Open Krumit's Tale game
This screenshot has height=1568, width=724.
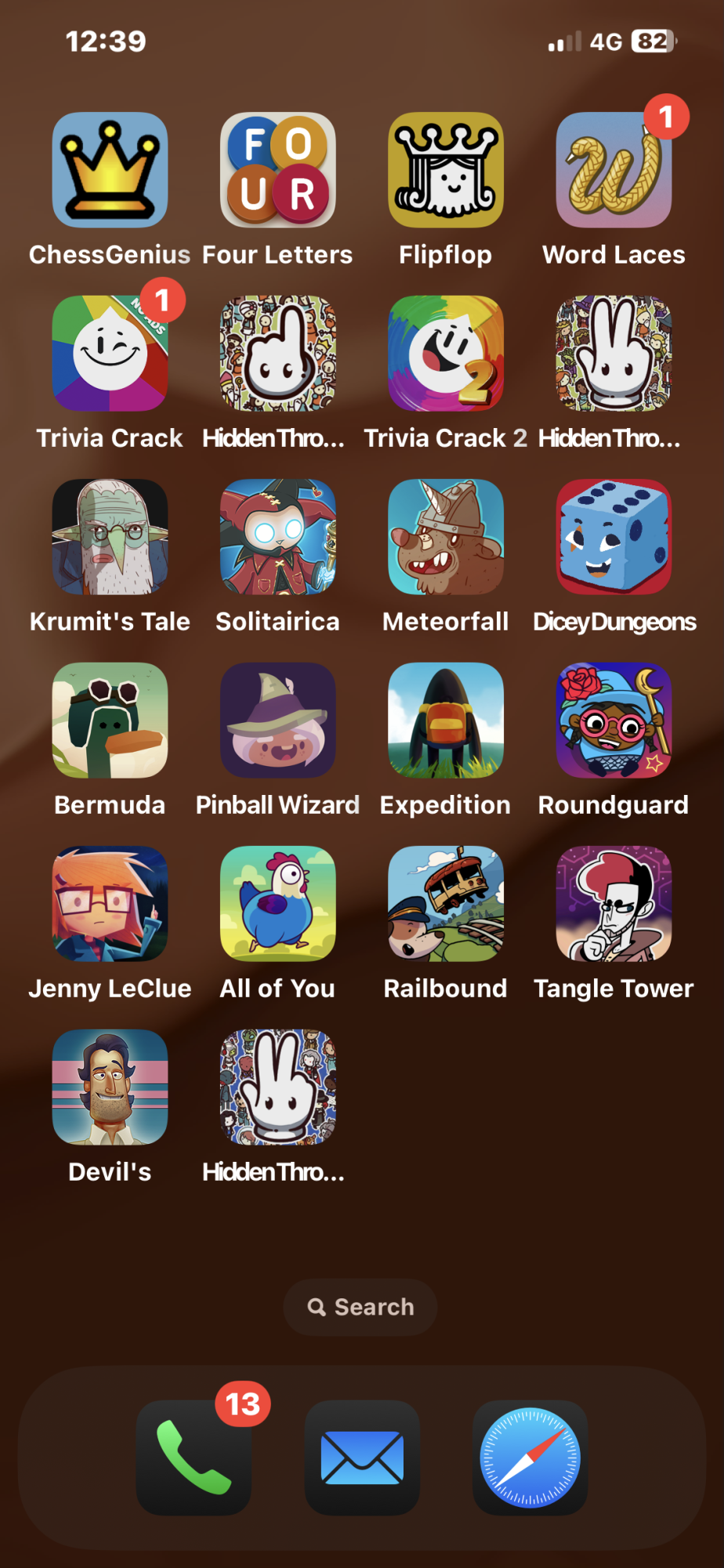(x=110, y=537)
